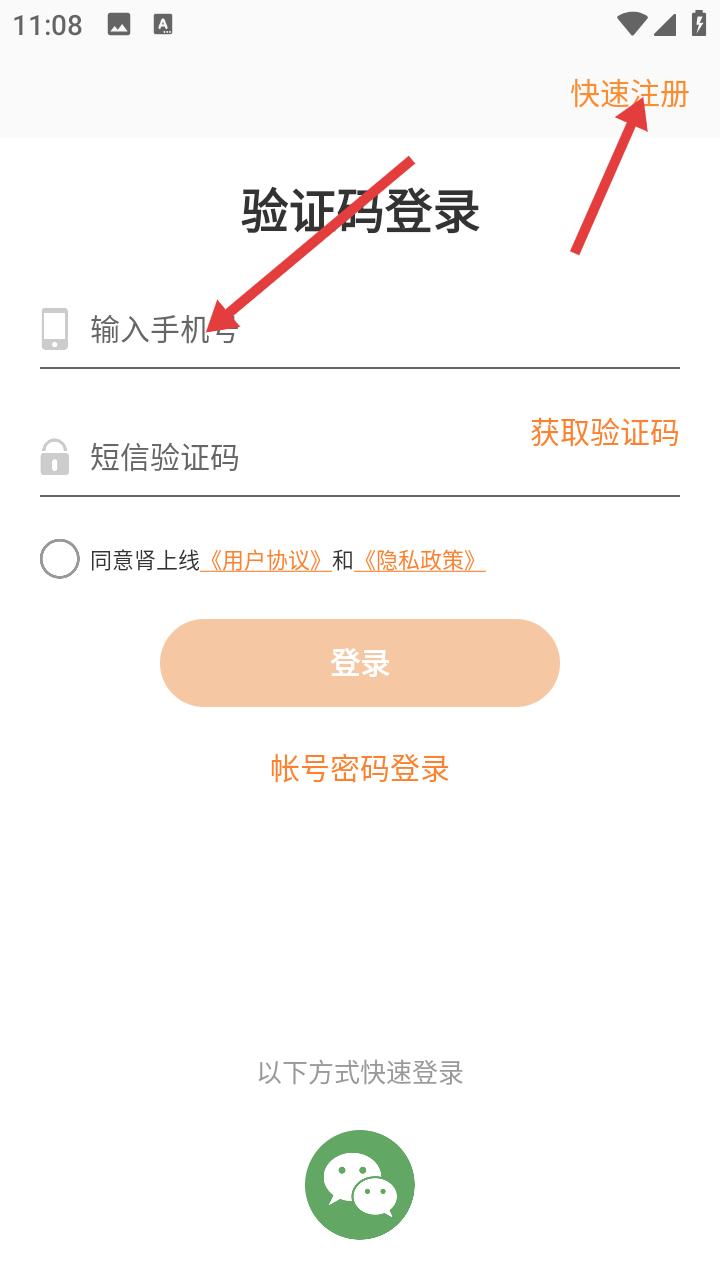Tap 获取验证码 to request a code
Image resolution: width=720 pixels, height=1280 pixels.
pyautogui.click(x=604, y=433)
